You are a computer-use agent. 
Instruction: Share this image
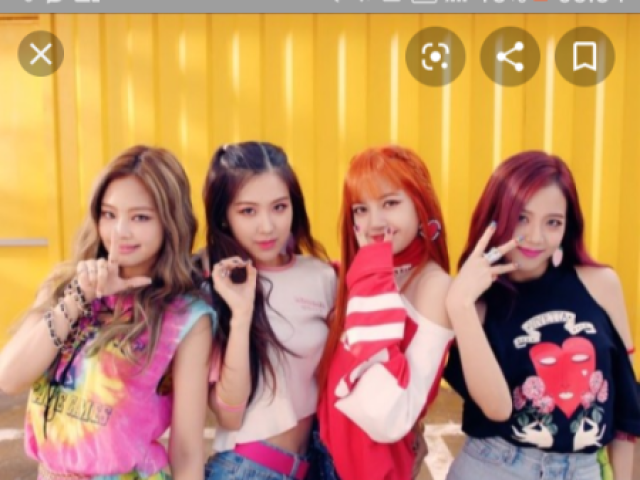pyautogui.click(x=510, y=56)
